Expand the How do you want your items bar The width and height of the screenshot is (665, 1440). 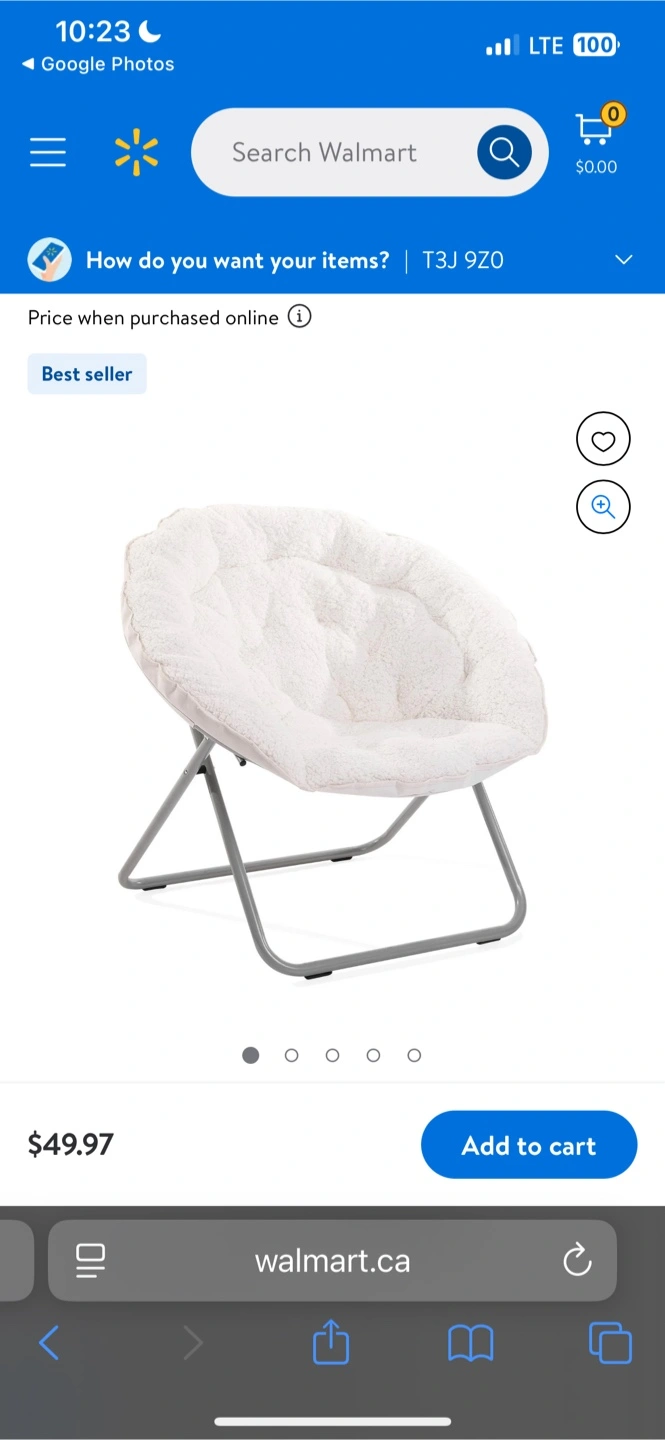point(623,260)
